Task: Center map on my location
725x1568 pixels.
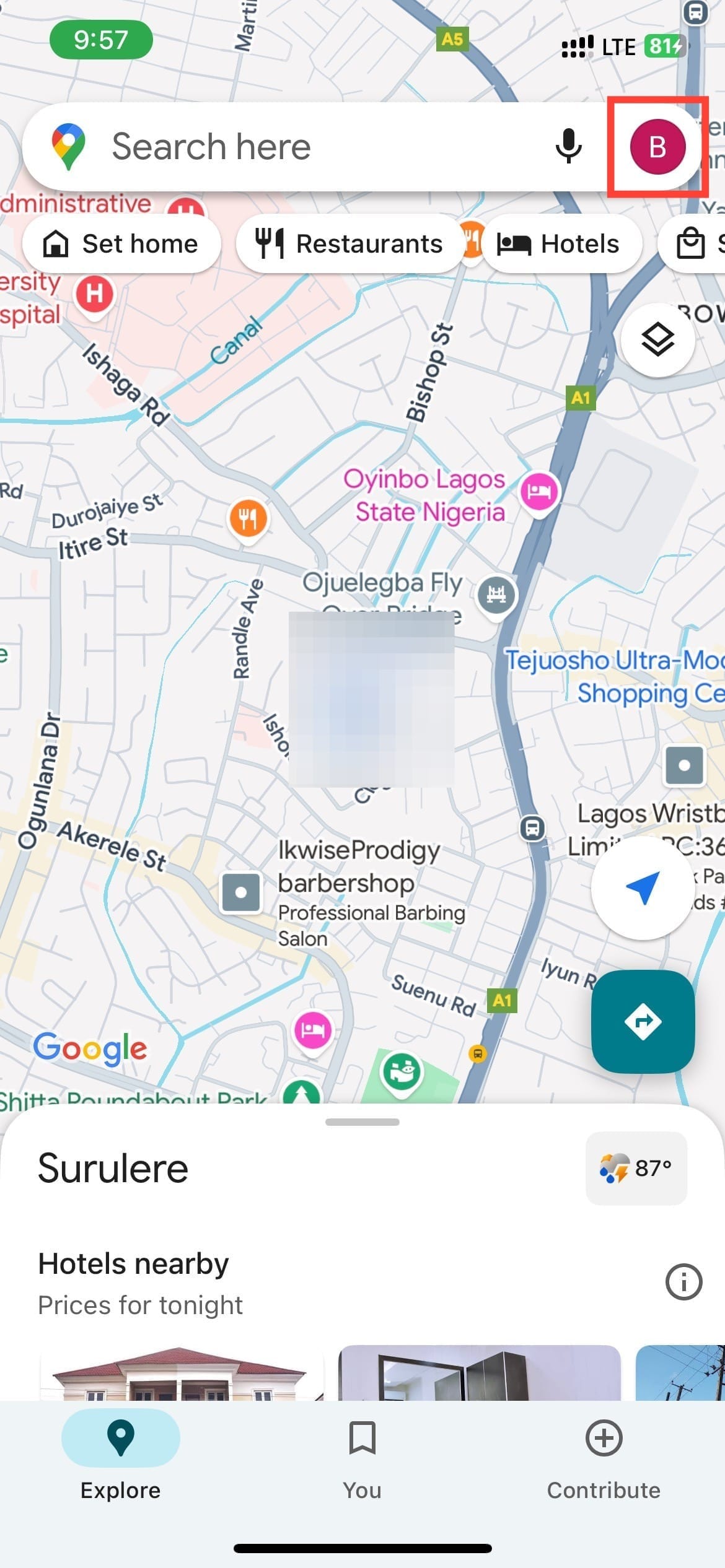Action: click(x=642, y=888)
